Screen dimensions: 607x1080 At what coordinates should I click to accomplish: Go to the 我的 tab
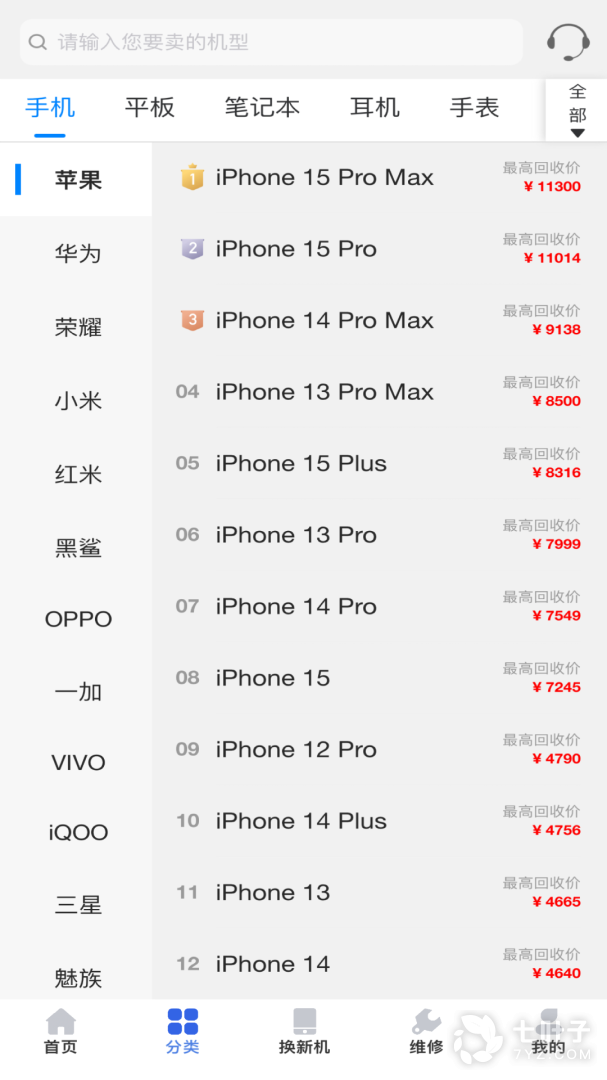point(548,1032)
